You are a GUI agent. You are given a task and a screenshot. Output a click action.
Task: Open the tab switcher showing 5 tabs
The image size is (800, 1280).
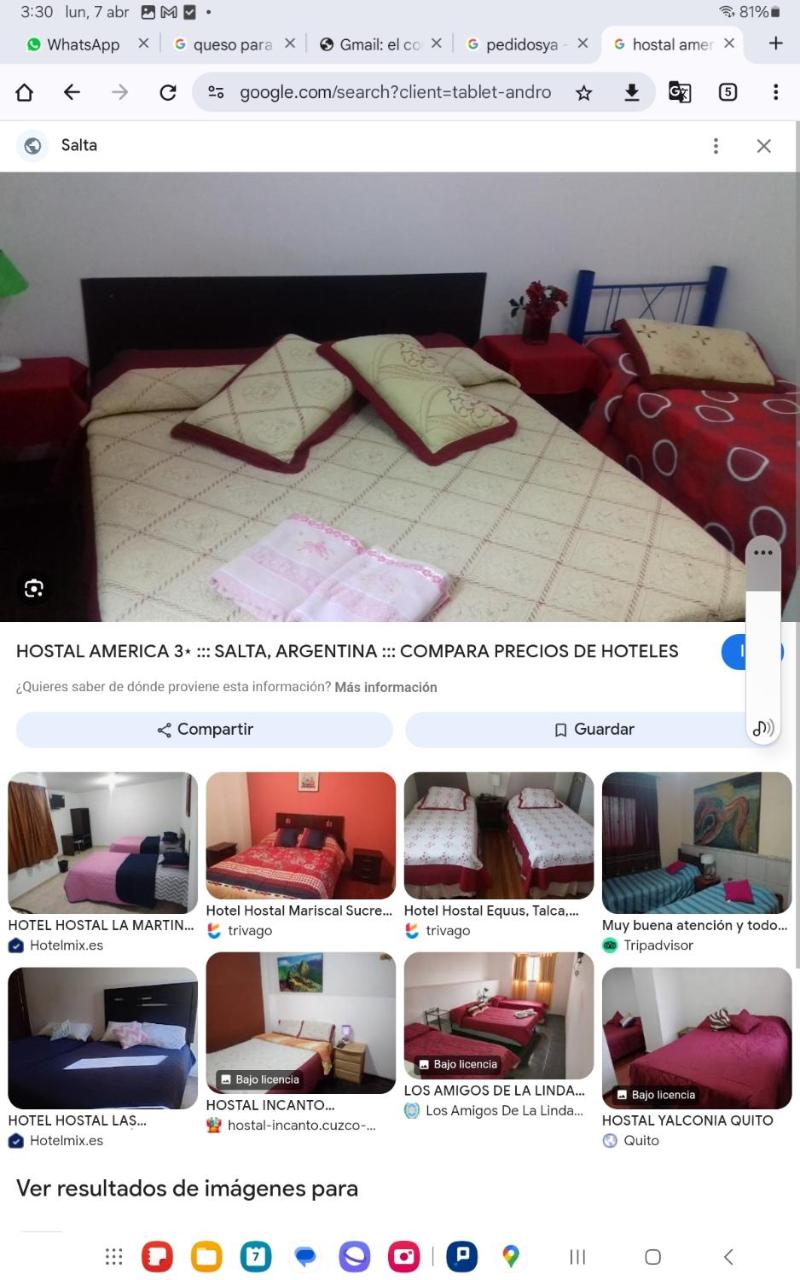click(728, 92)
